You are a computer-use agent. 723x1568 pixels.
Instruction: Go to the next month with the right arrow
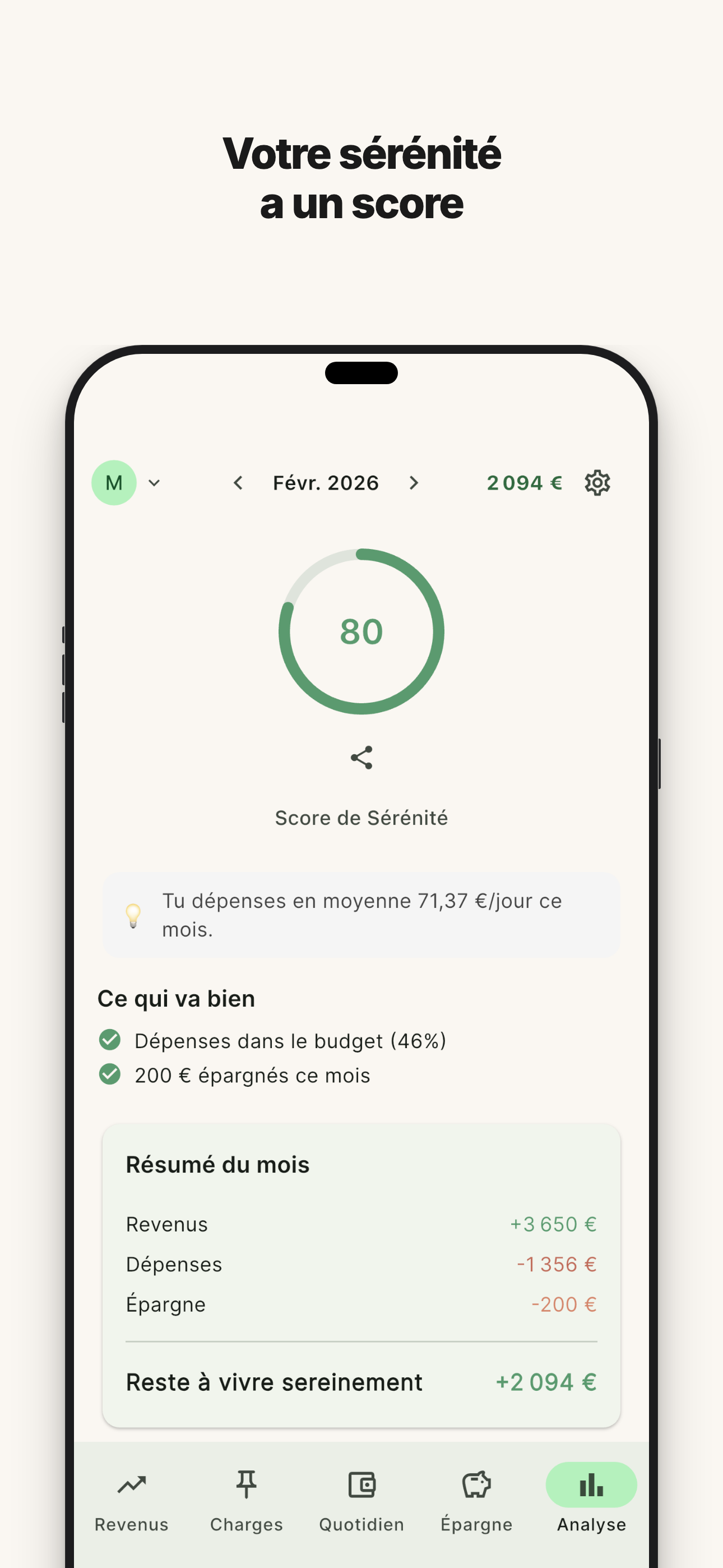coord(414,482)
